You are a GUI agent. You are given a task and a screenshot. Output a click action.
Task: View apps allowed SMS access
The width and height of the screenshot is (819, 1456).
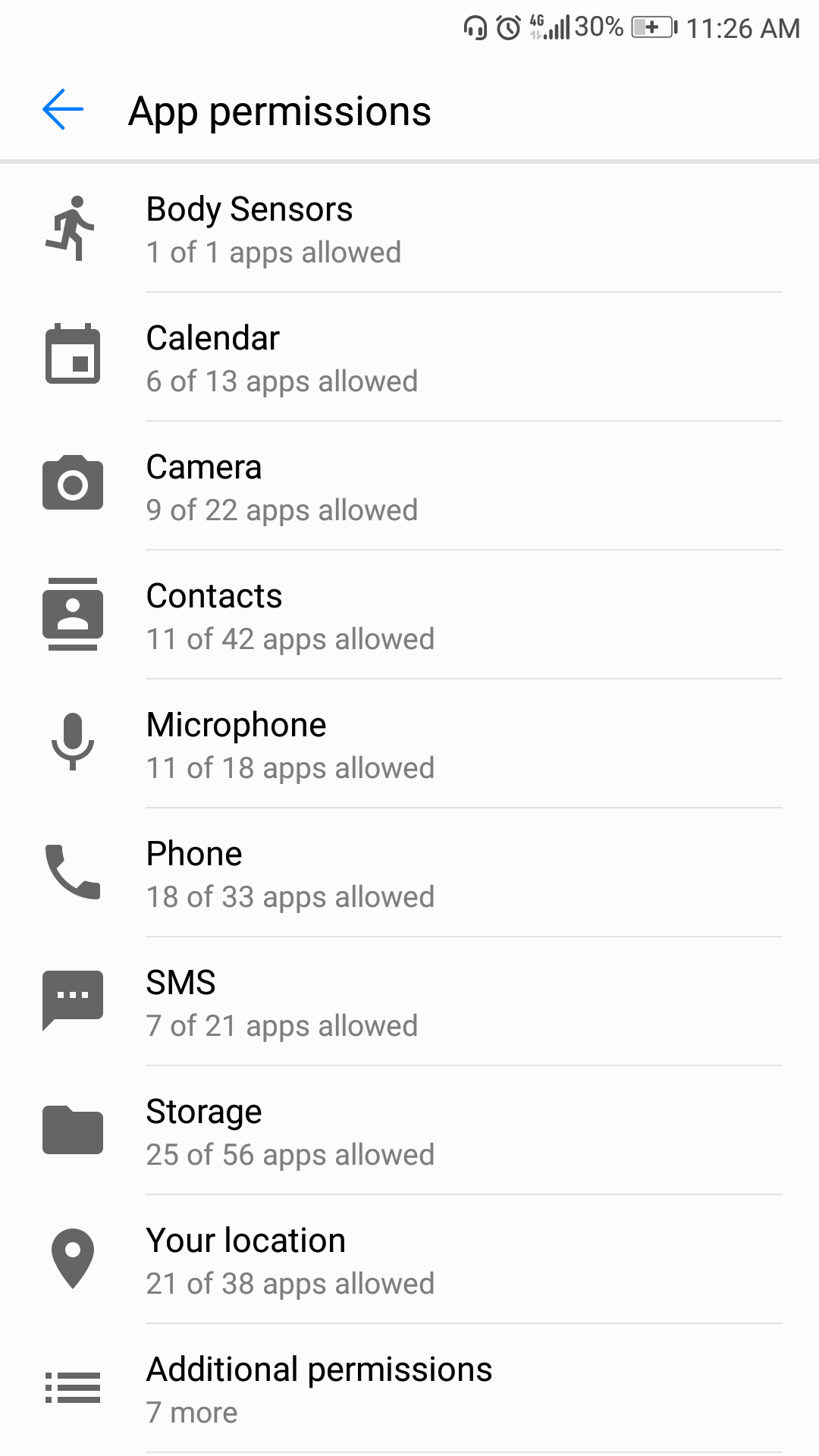coord(409,1003)
